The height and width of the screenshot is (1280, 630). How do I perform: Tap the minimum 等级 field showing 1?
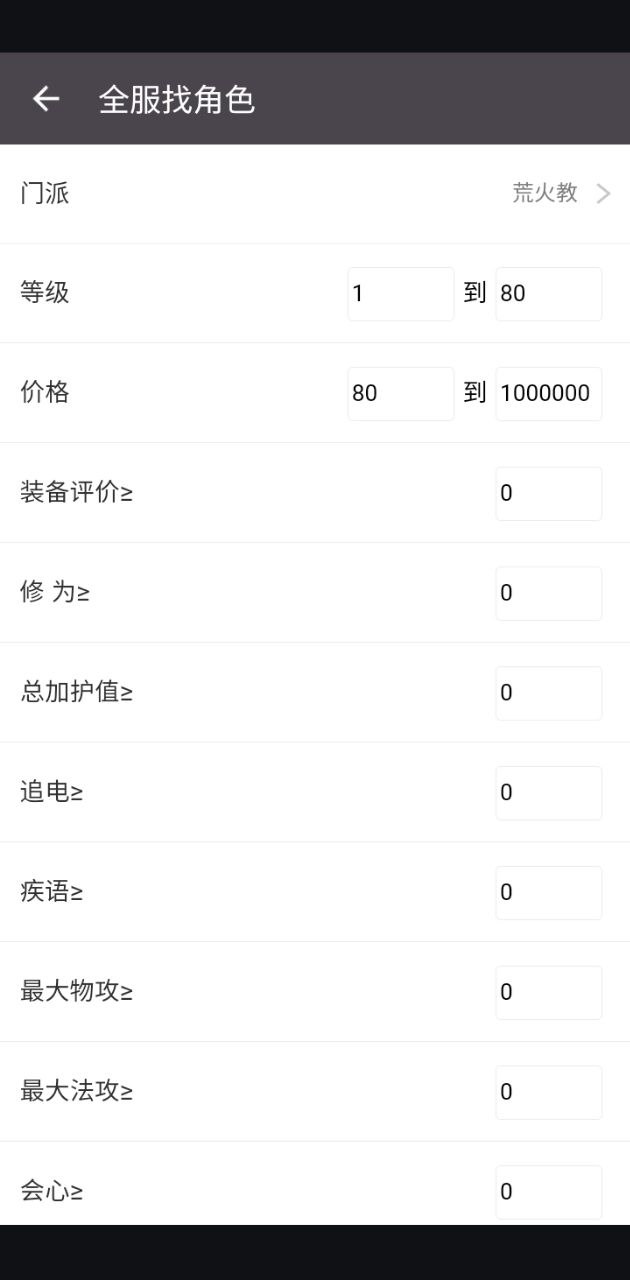pyautogui.click(x=401, y=294)
